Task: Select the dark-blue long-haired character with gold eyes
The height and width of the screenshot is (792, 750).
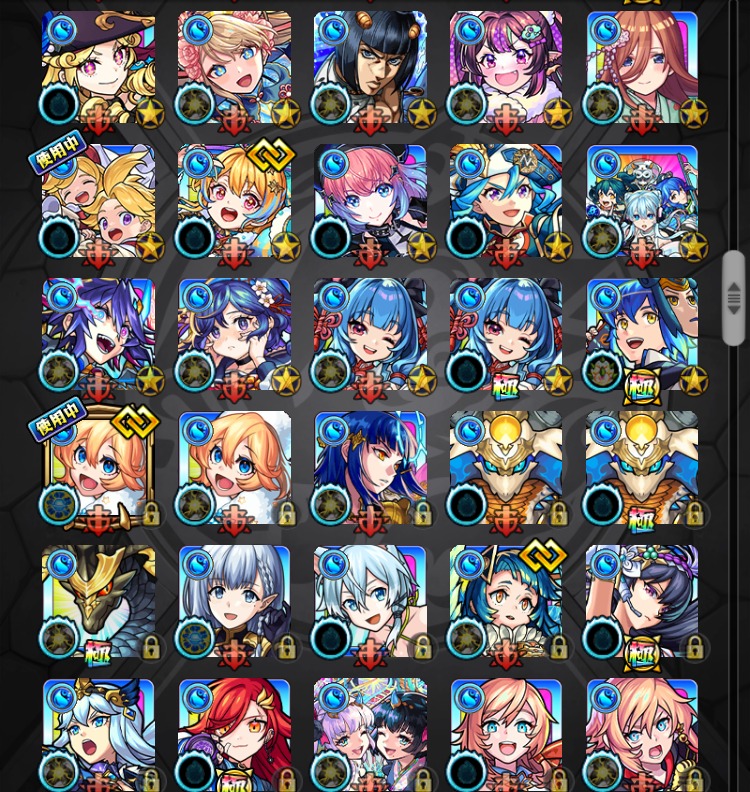Action: [370, 468]
